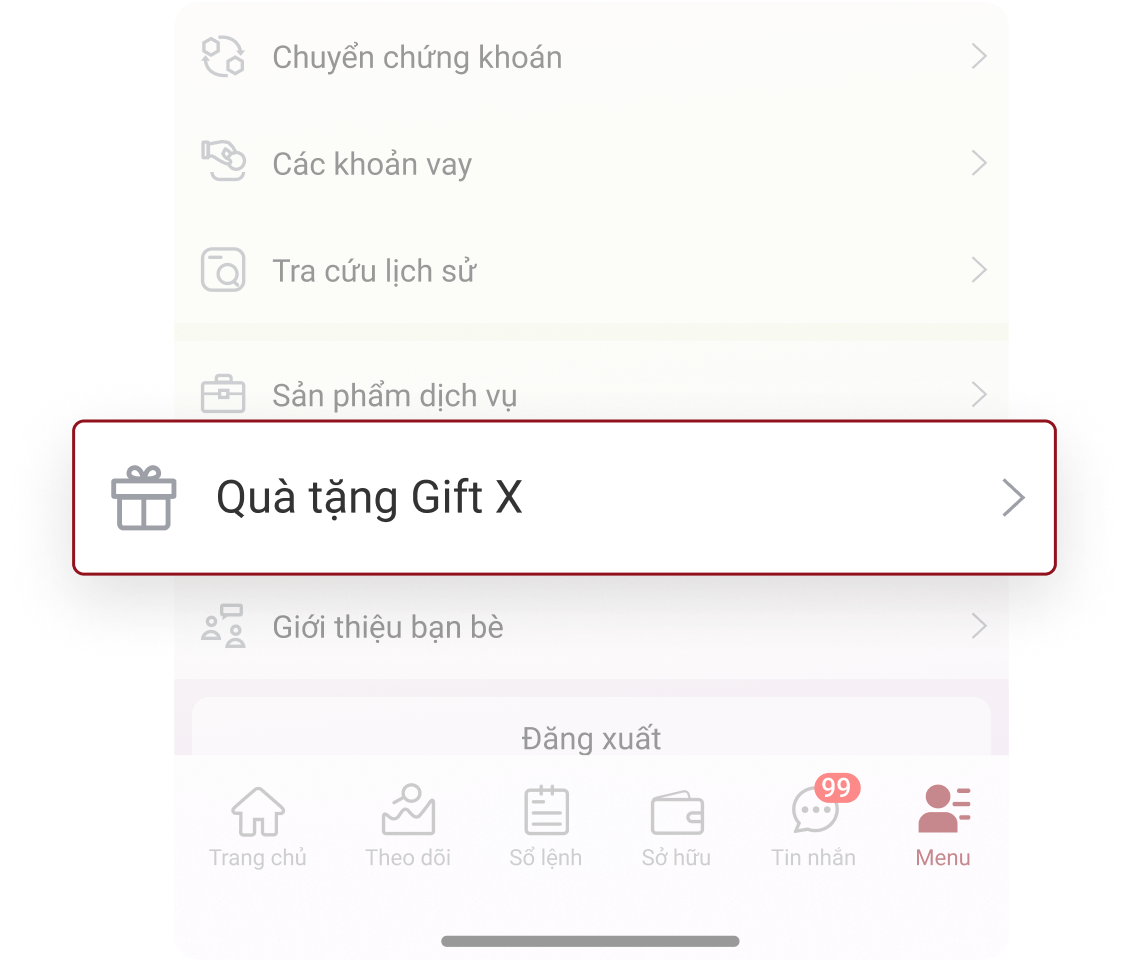This screenshot has width=1129, height=961.
Task: Open Quà tặng Gift X
Action: pyautogui.click(x=564, y=497)
